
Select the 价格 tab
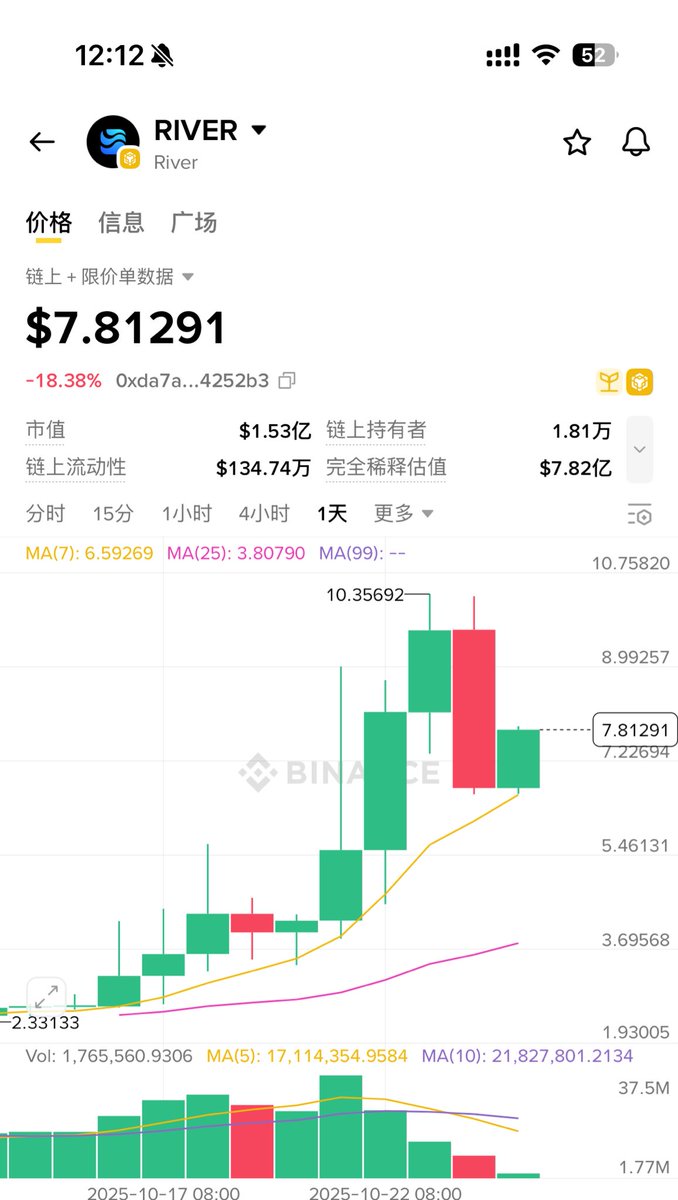48,222
